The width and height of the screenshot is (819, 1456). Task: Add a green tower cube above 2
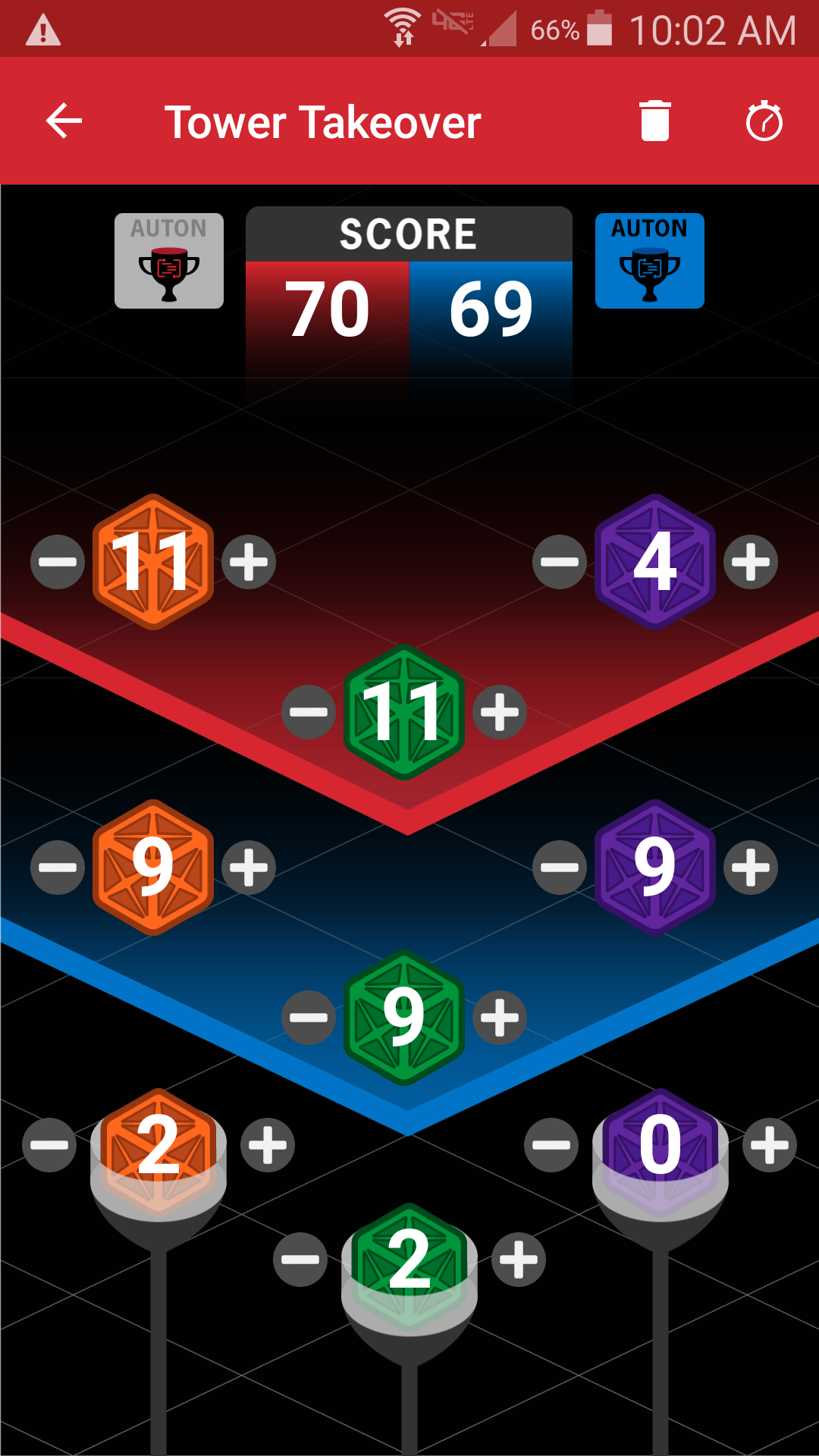click(519, 1260)
